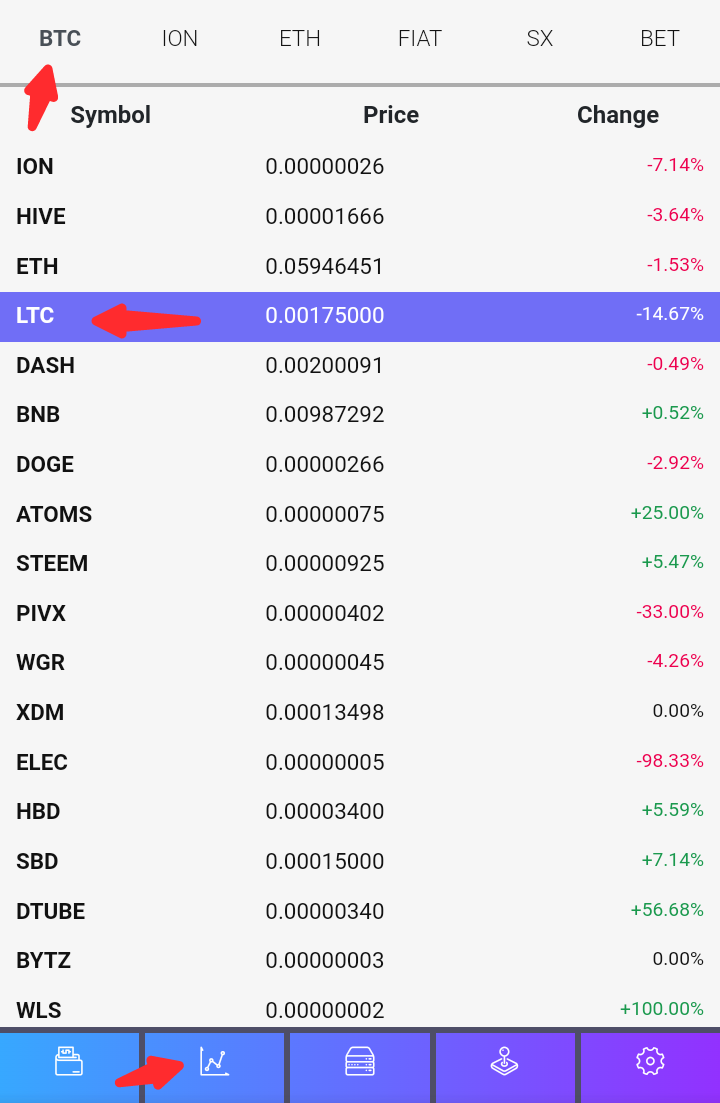Screen dimensions: 720x1103
Task: Open the PIVX market row
Action: point(360,614)
